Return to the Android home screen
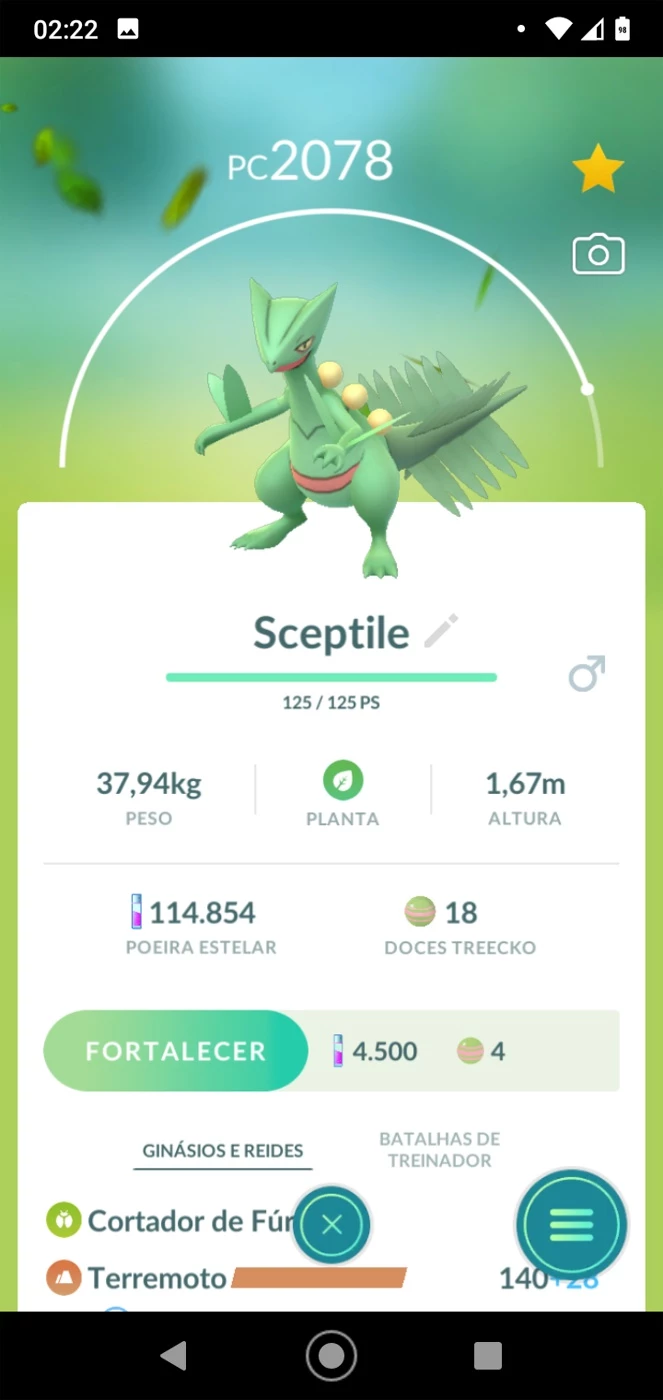The height and width of the screenshot is (1400, 663). point(331,1356)
